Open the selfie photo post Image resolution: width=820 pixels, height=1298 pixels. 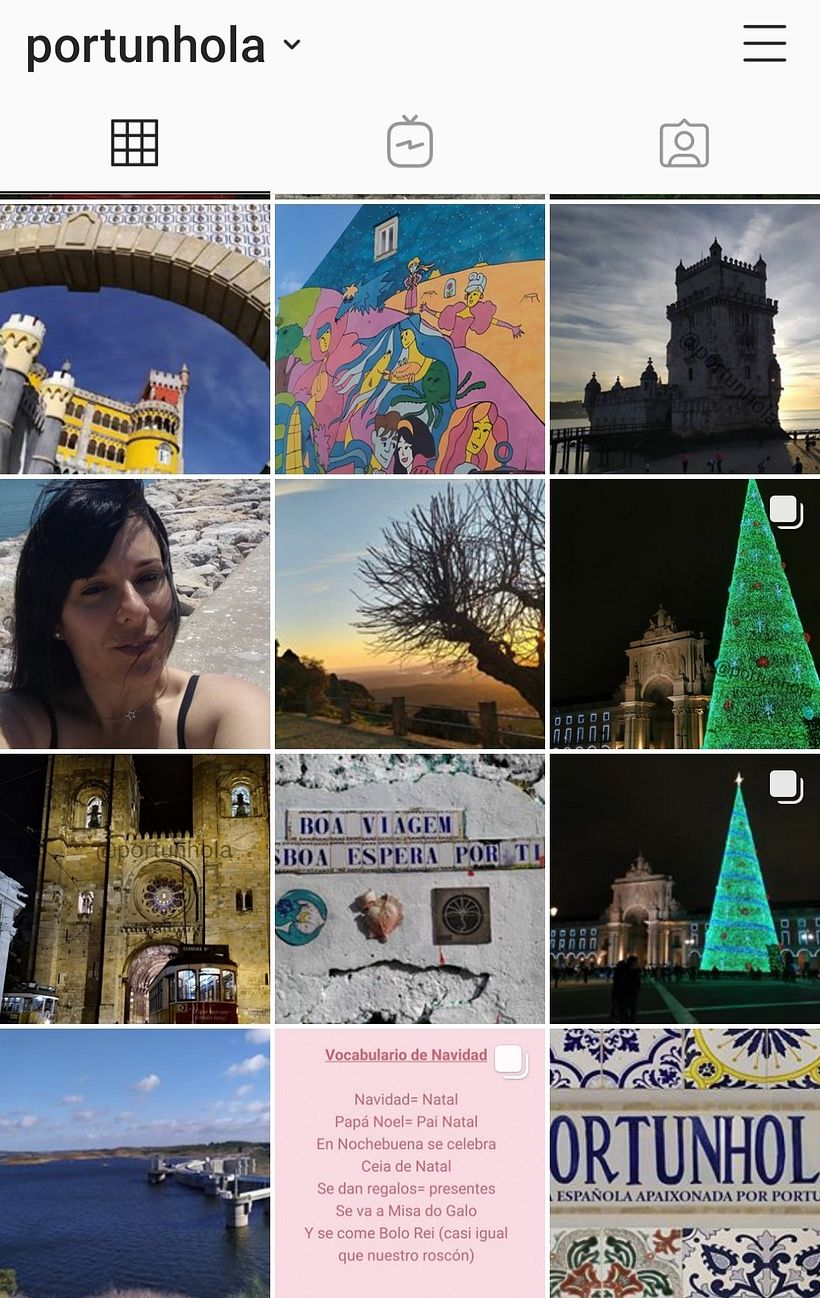pyautogui.click(x=135, y=612)
